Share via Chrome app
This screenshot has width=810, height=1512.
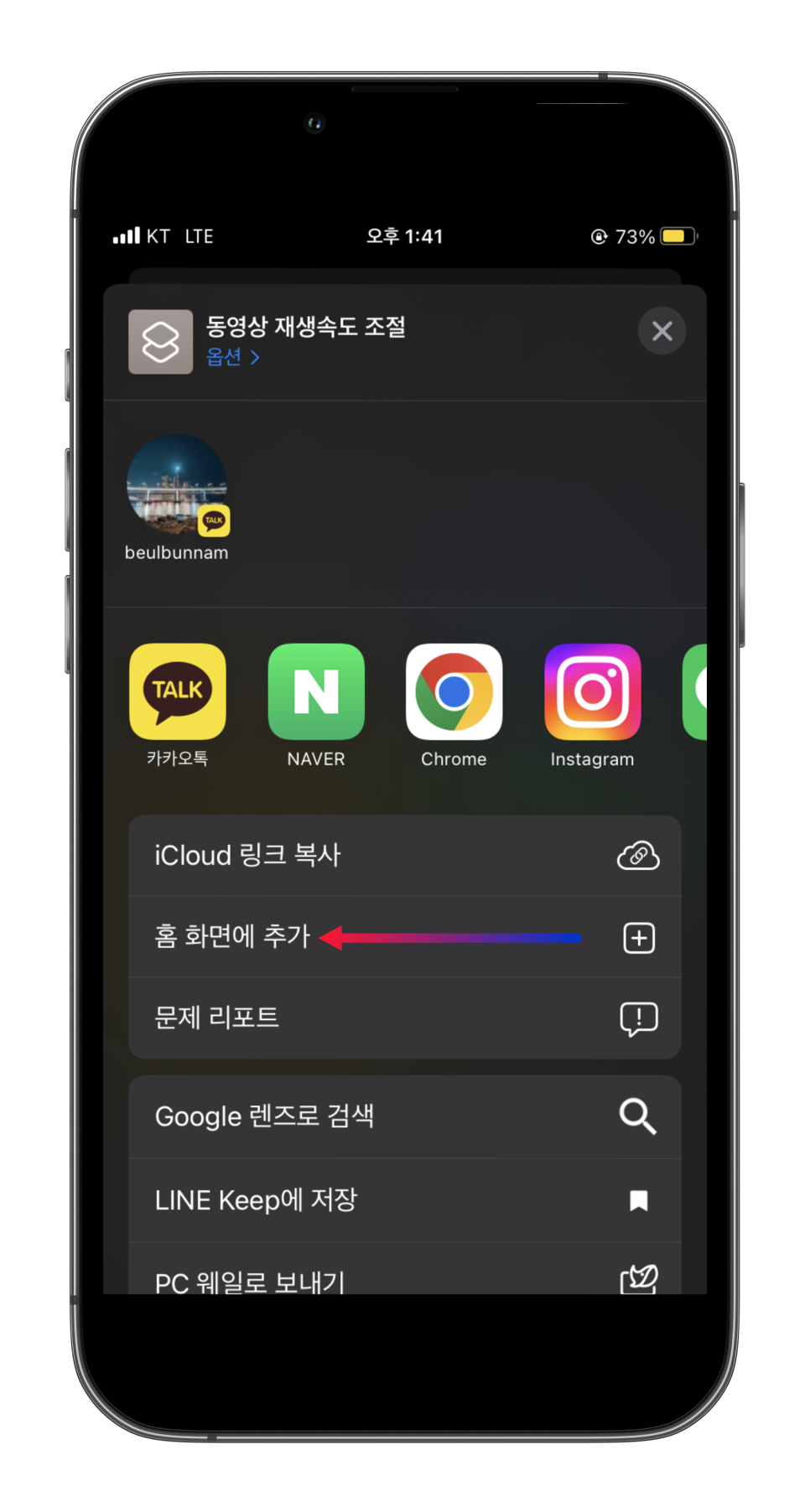(454, 705)
